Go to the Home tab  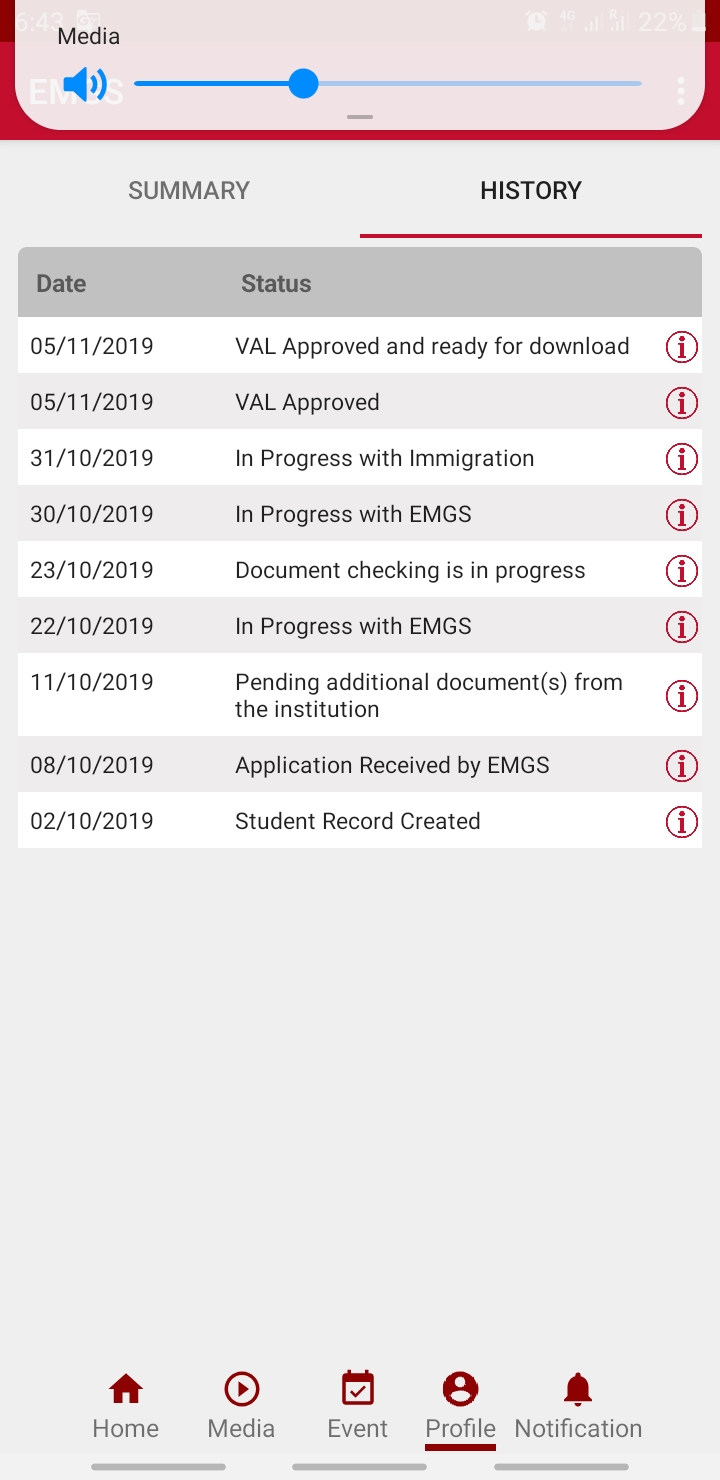click(126, 1405)
